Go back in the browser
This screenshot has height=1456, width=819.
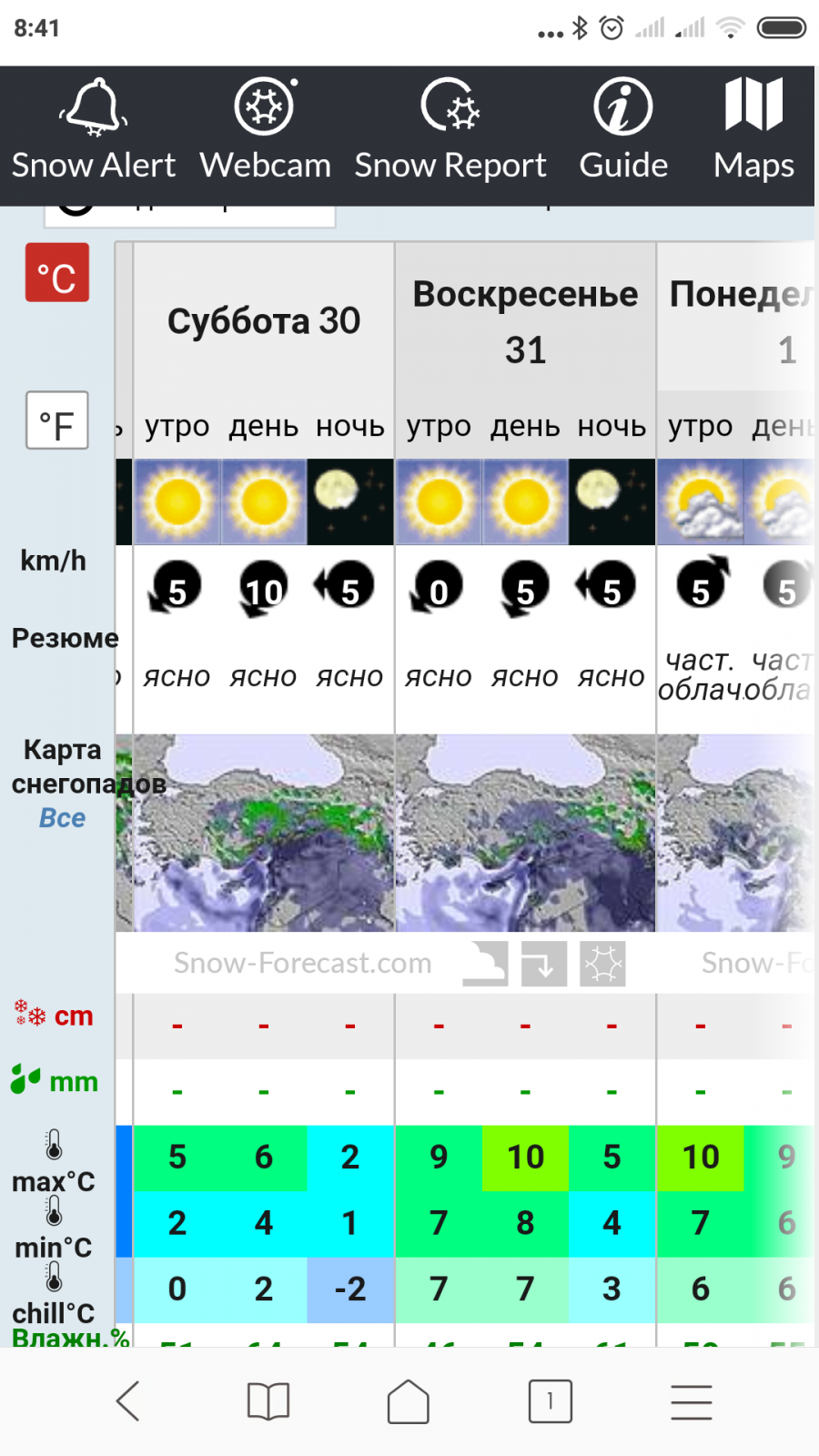tap(128, 1401)
